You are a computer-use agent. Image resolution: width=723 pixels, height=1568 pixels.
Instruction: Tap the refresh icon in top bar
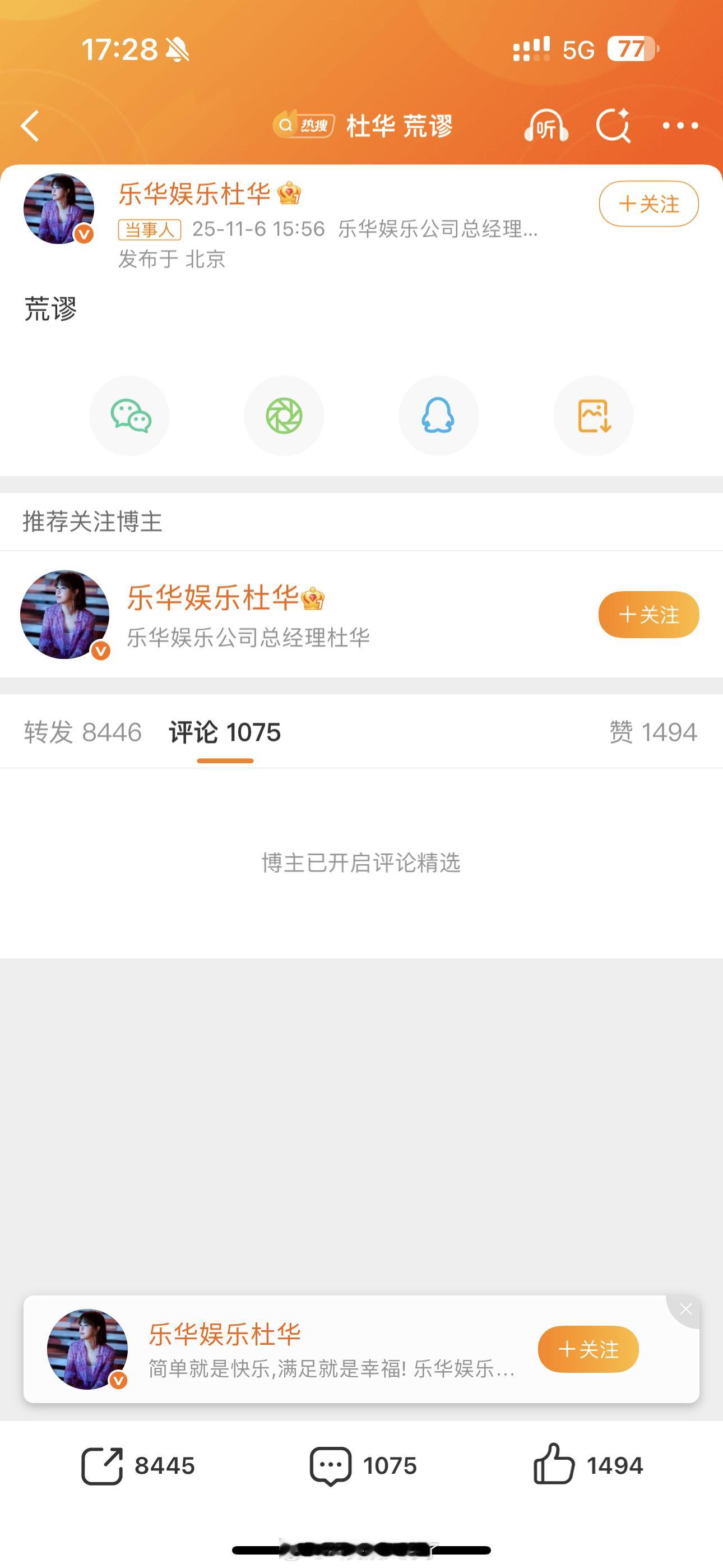pos(614,126)
